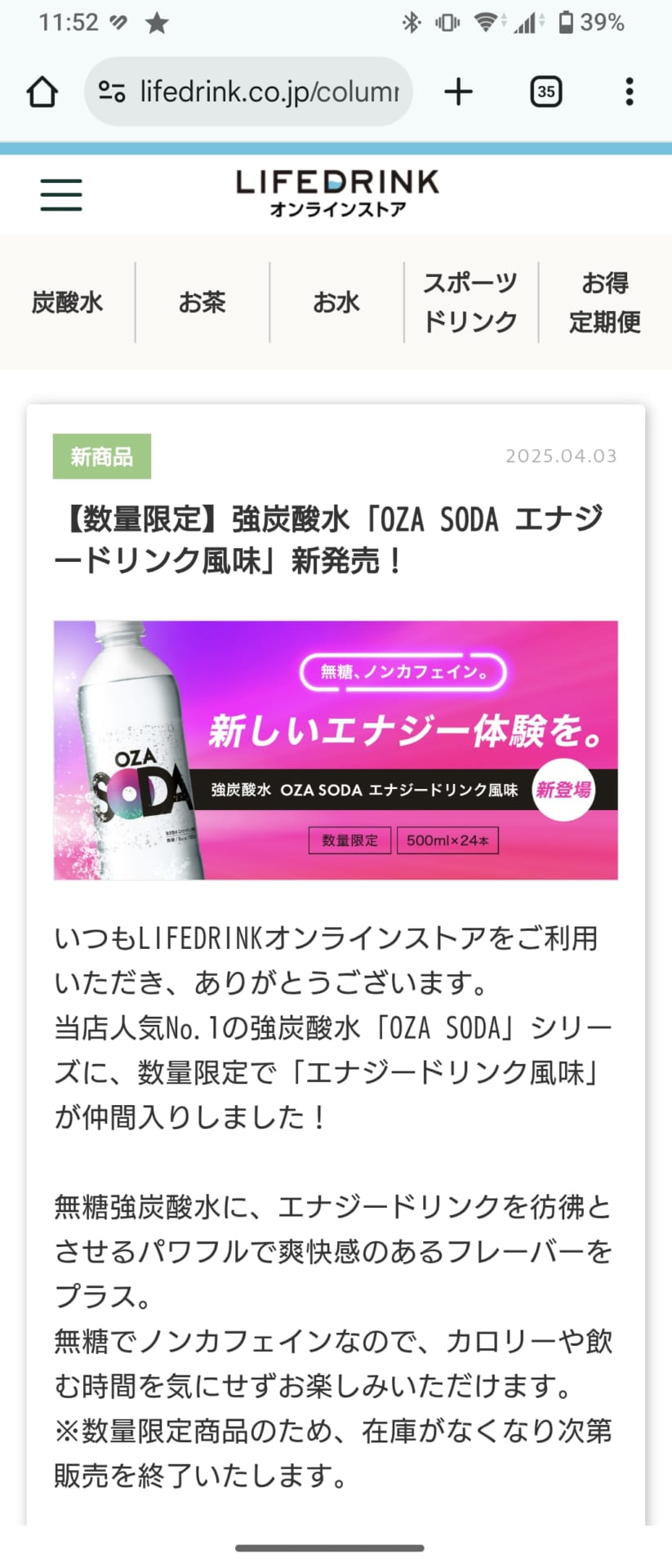Image resolution: width=672 pixels, height=1568 pixels.
Task: Tap the 新商品 category tag
Action: pos(102,456)
